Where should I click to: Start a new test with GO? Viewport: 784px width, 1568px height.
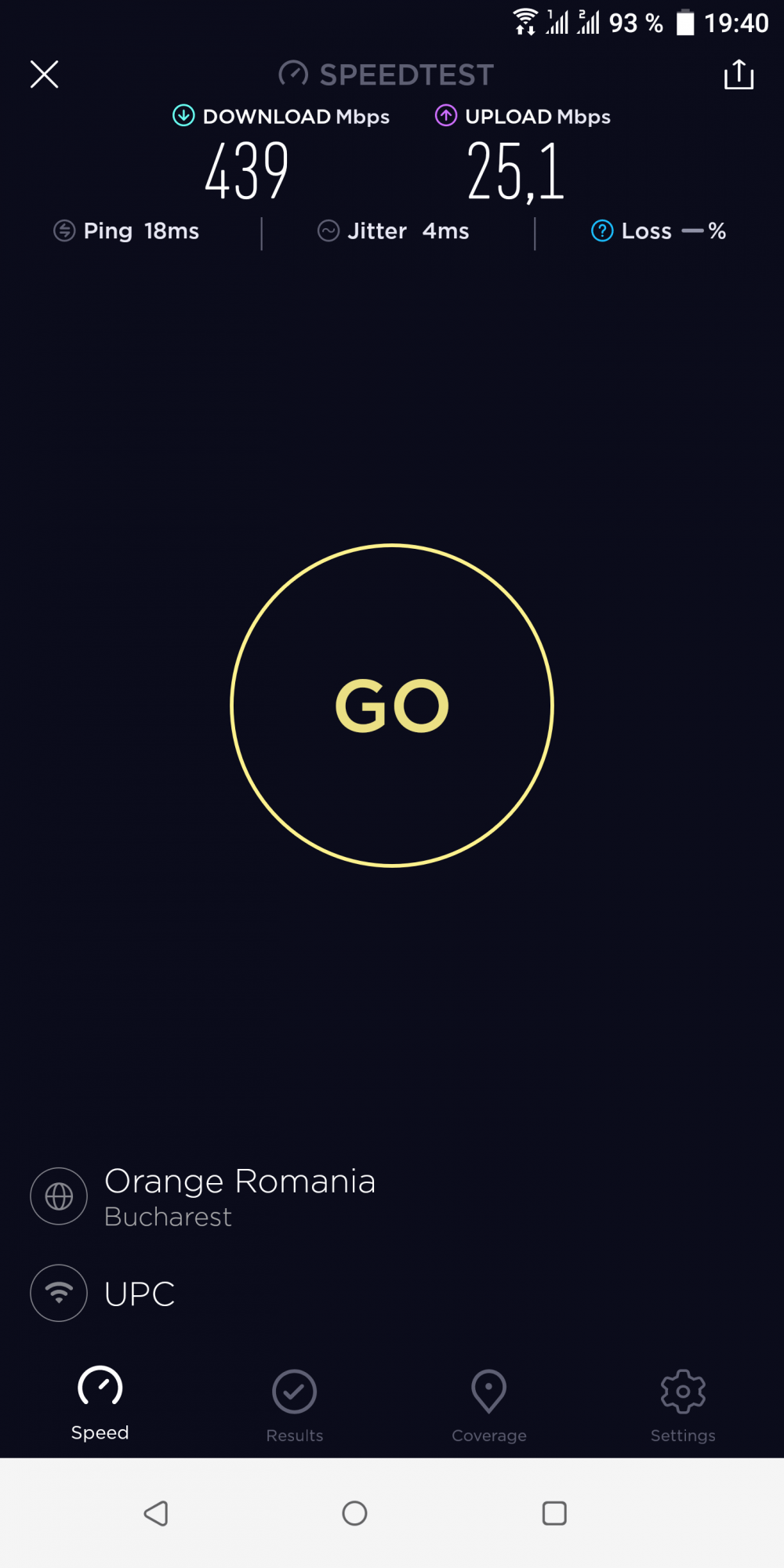point(392,706)
